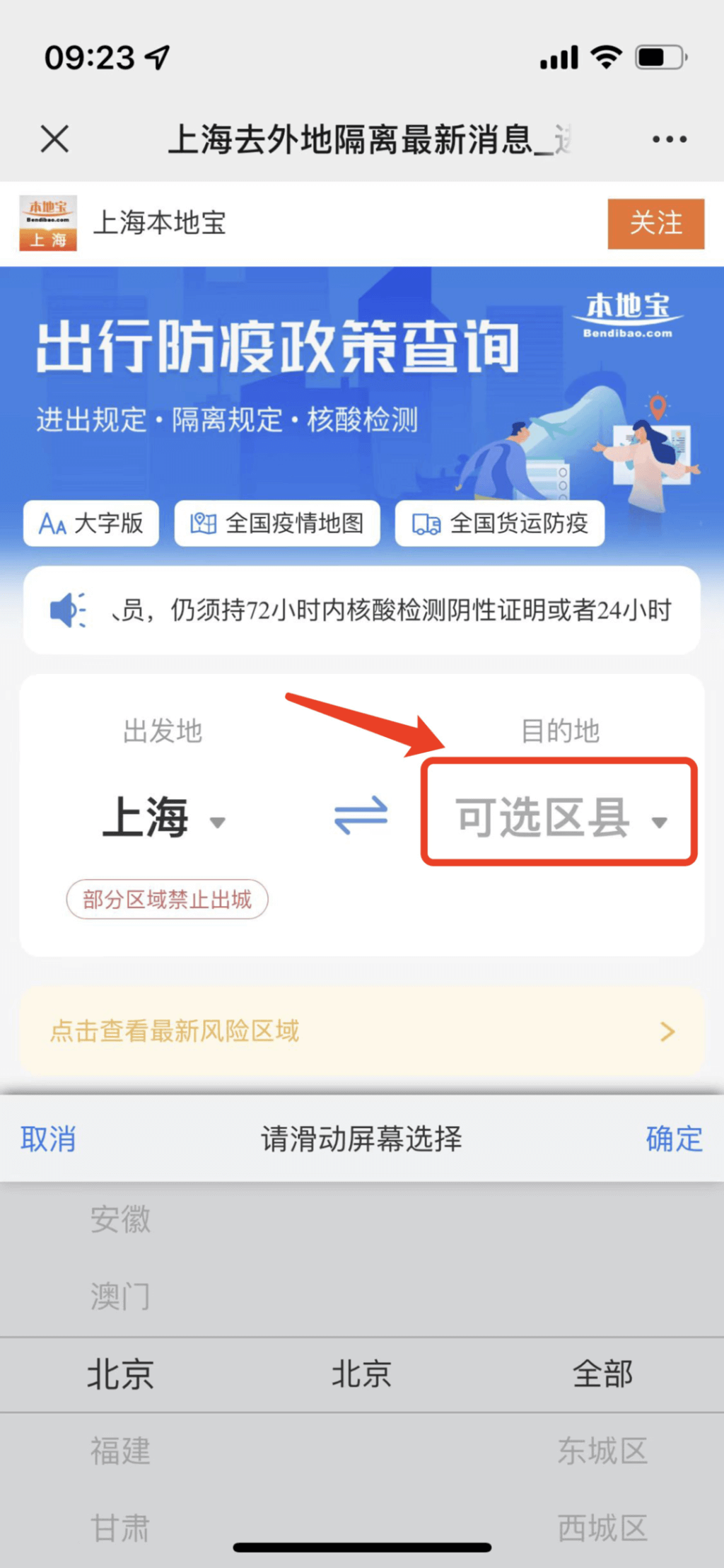Open 全国货运防疫 freight policy
Image resolution: width=724 pixels, height=1568 pixels.
(x=500, y=523)
